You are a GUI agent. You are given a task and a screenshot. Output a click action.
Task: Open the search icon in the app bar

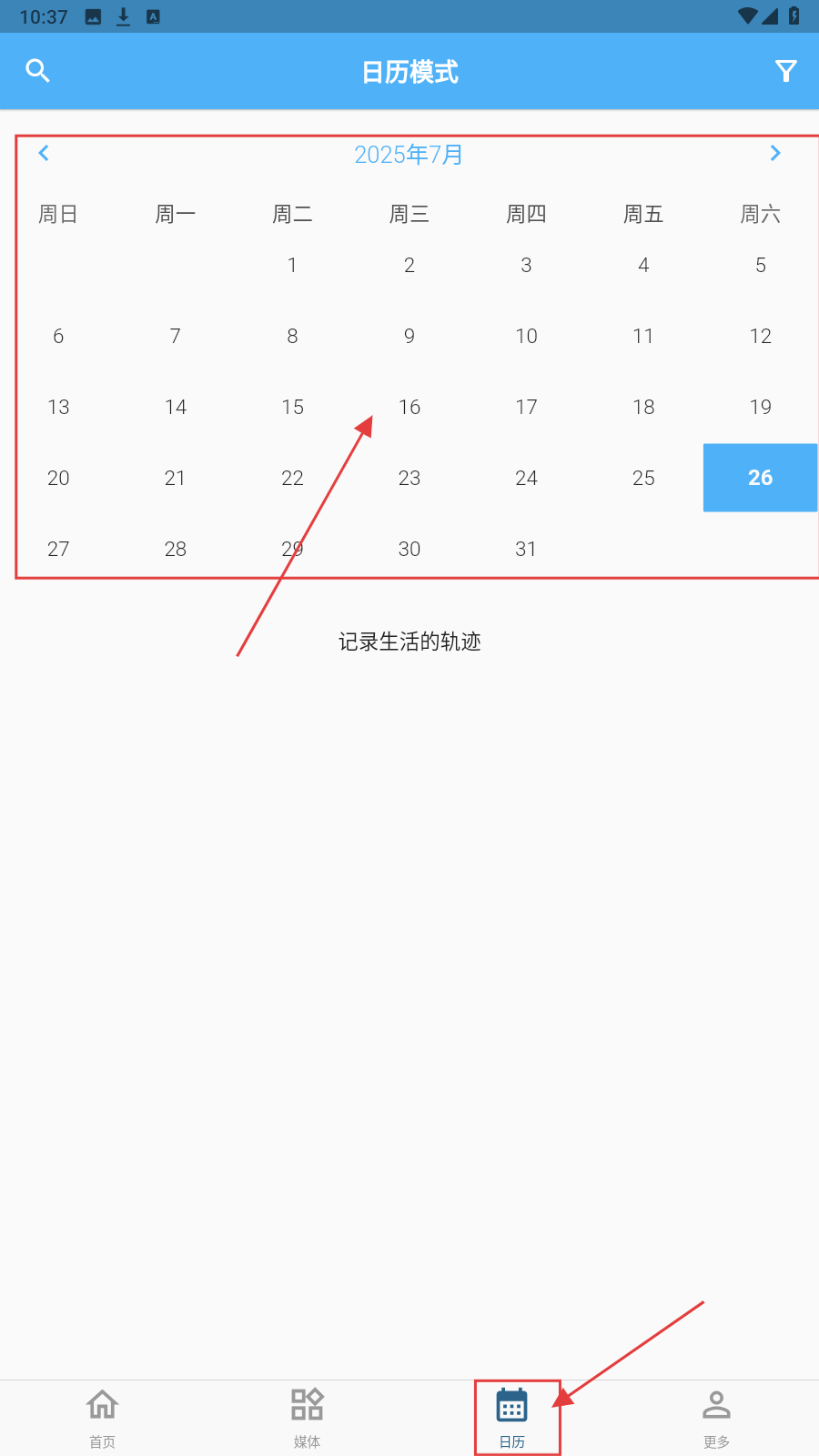pos(37,71)
